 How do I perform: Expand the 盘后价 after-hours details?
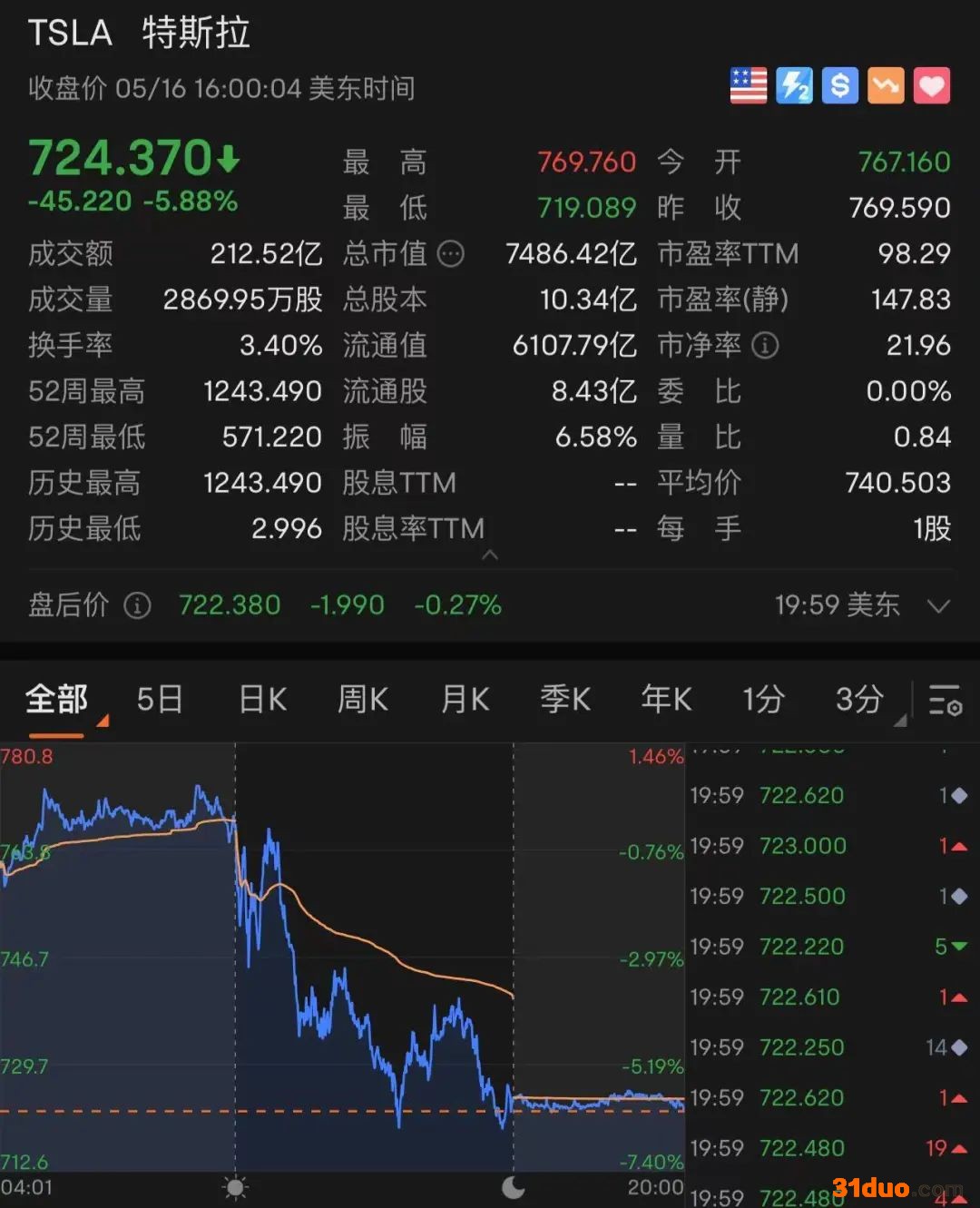tap(939, 605)
